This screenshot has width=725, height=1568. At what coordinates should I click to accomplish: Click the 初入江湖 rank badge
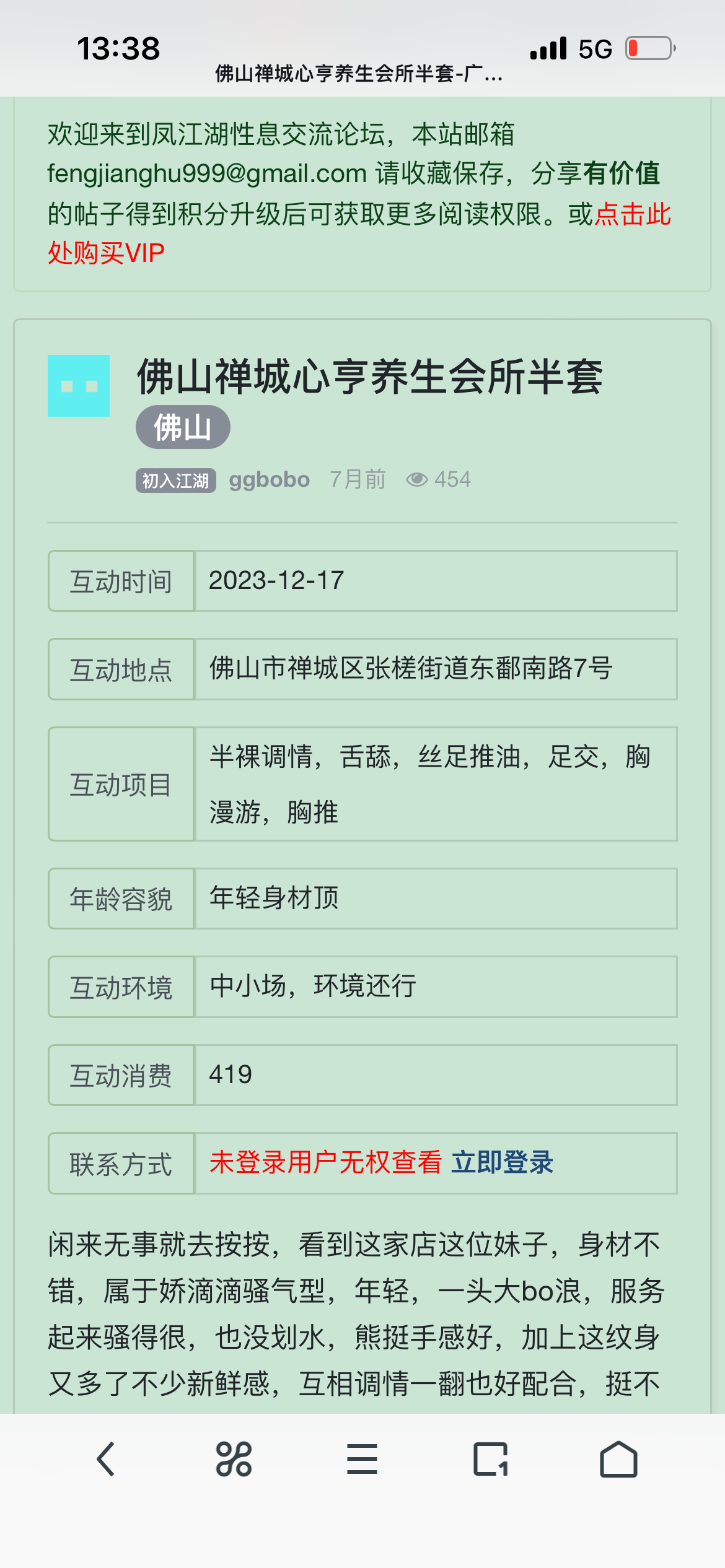[175, 479]
